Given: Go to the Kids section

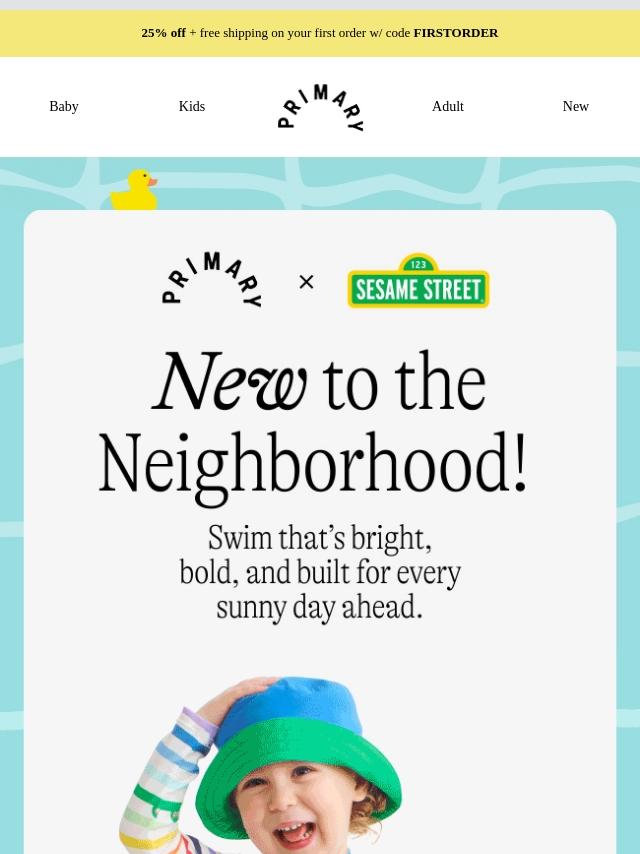Looking at the screenshot, I should point(192,107).
